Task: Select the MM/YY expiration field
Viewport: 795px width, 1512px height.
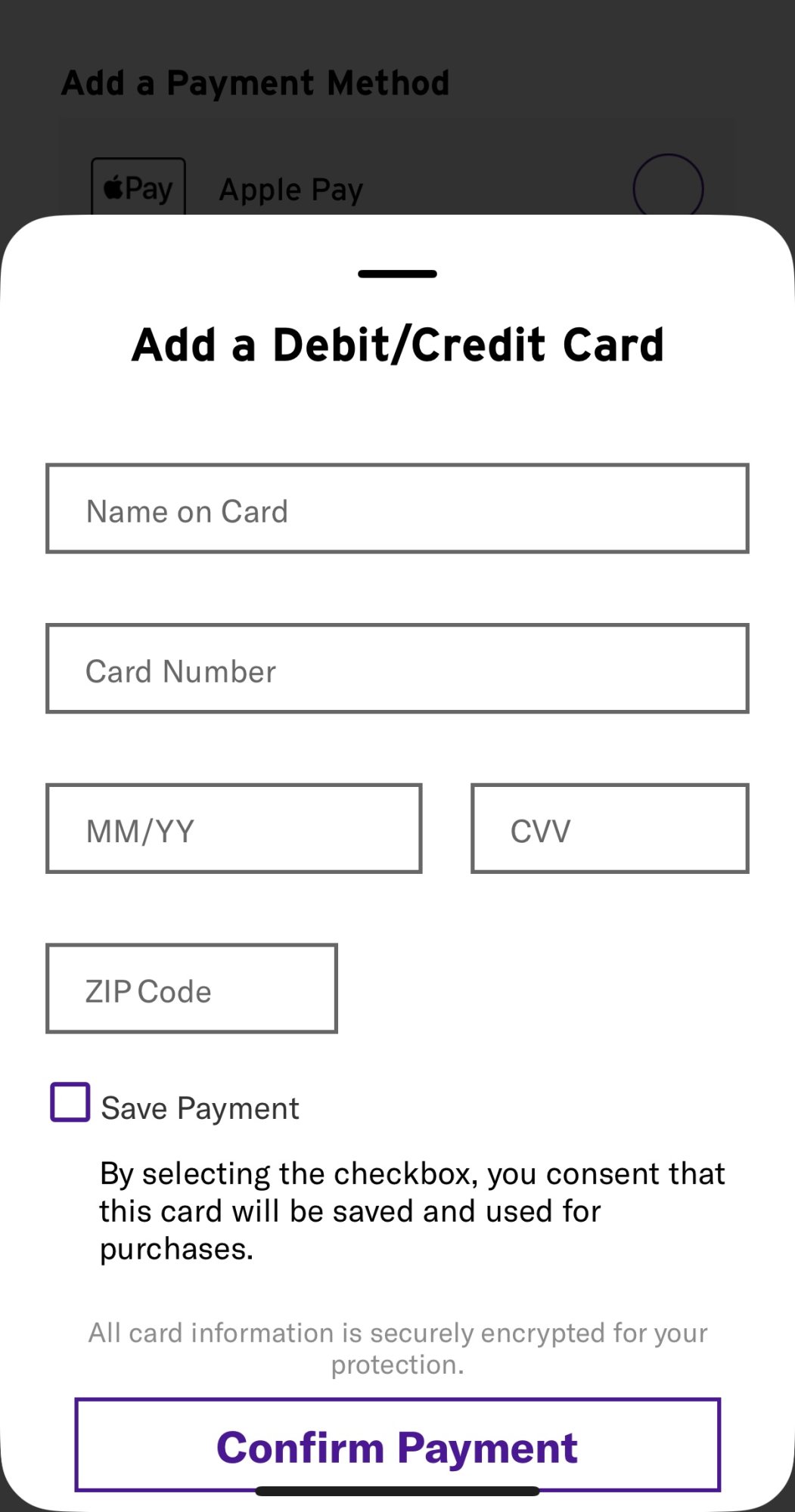Action: point(234,829)
